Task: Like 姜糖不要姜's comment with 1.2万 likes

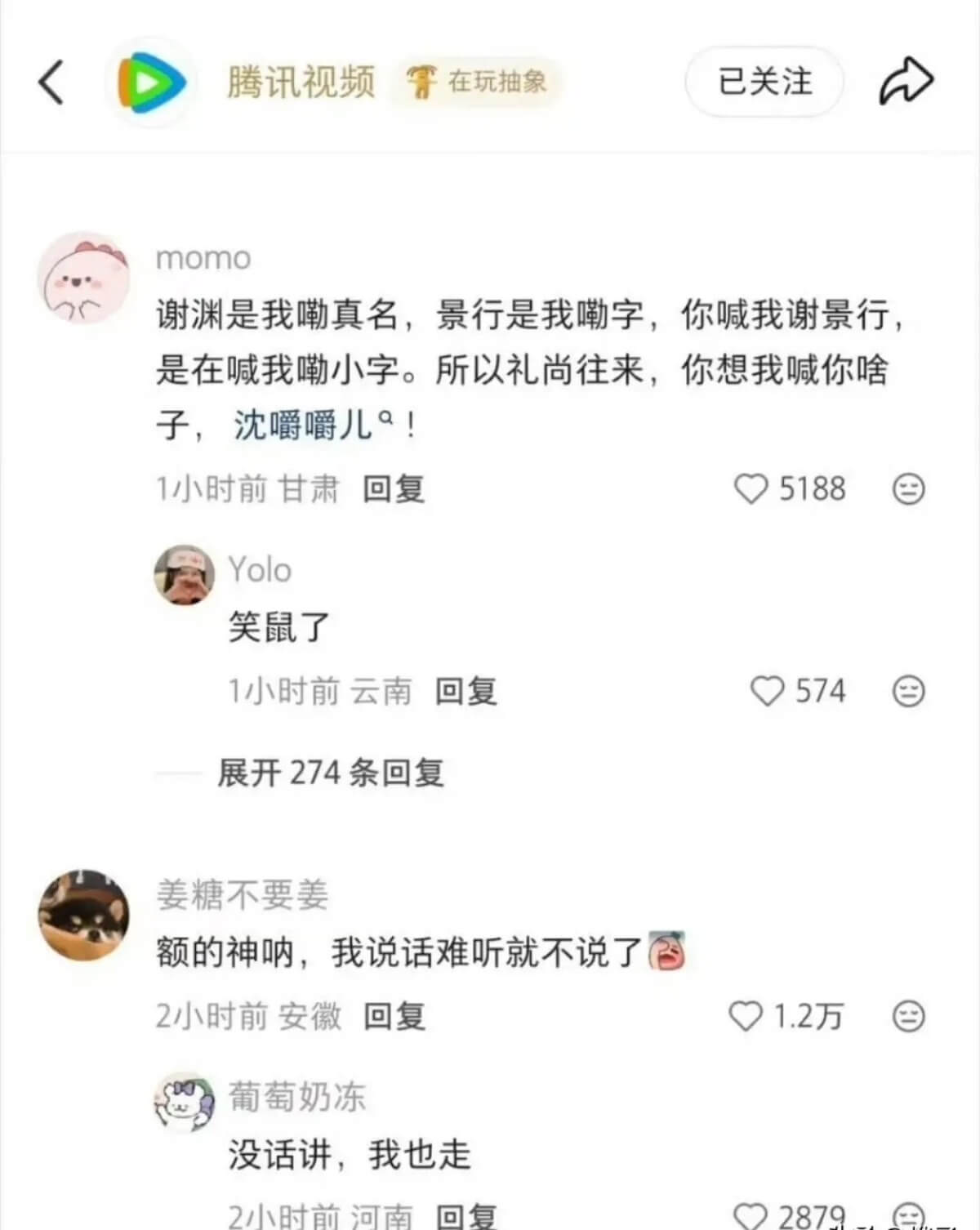Action: point(745,1017)
